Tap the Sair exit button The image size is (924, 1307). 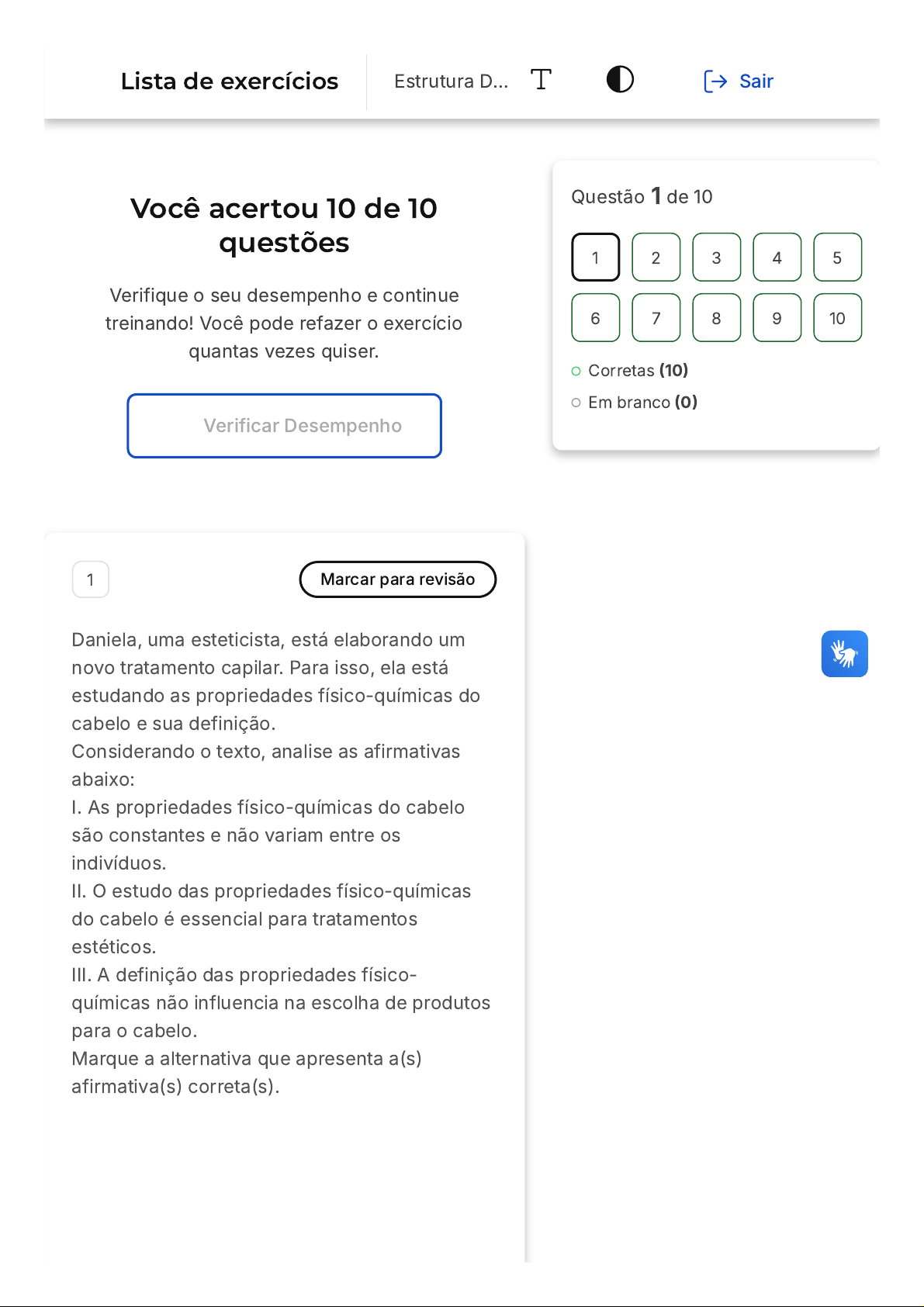739,81
